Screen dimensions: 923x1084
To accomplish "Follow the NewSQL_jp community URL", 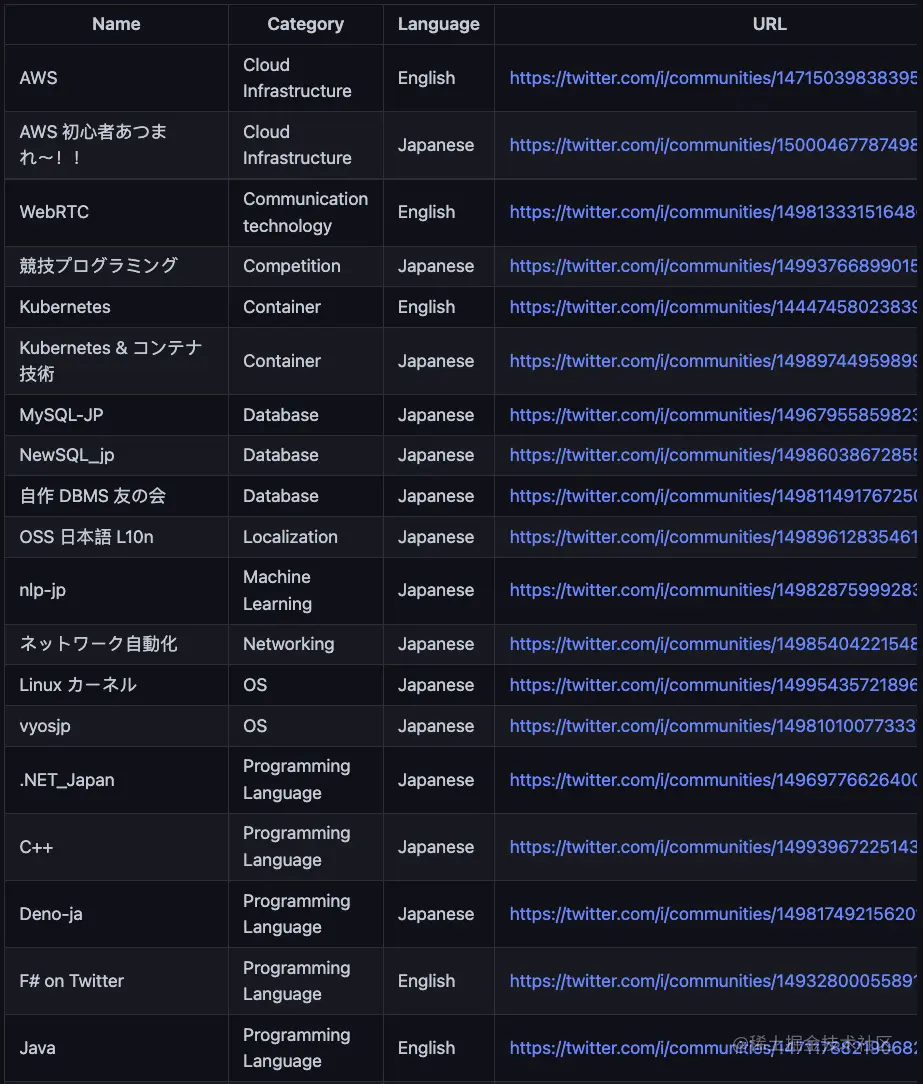I will [x=713, y=455].
